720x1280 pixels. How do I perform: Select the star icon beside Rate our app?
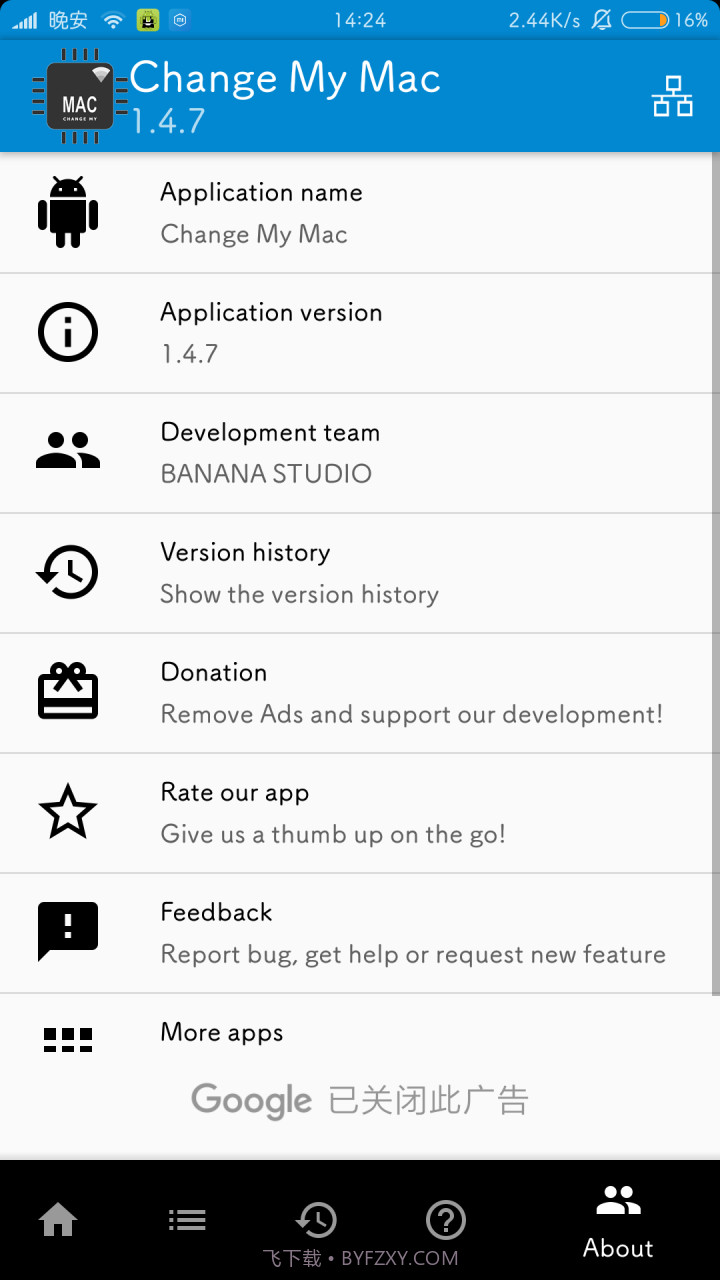[x=67, y=812]
